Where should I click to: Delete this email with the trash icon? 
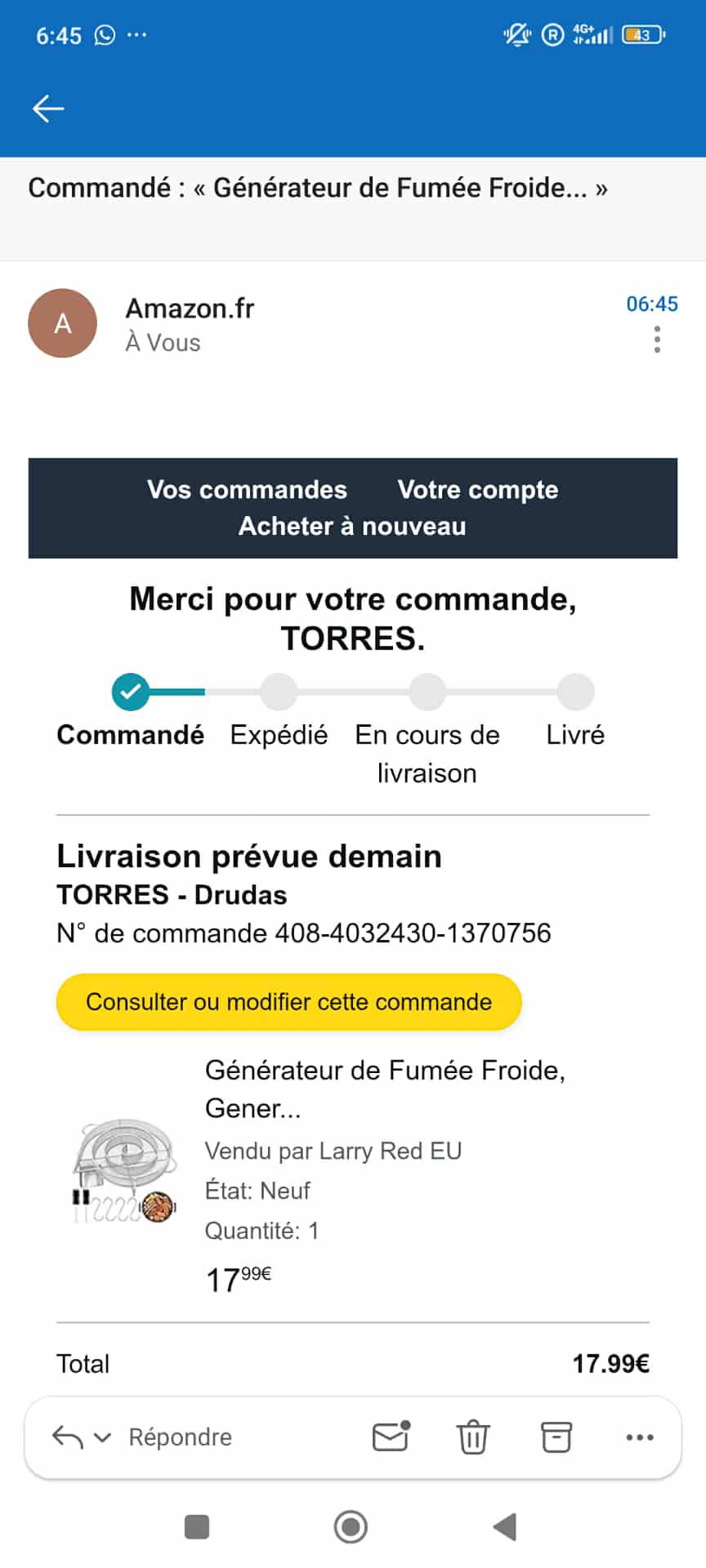tap(473, 1437)
